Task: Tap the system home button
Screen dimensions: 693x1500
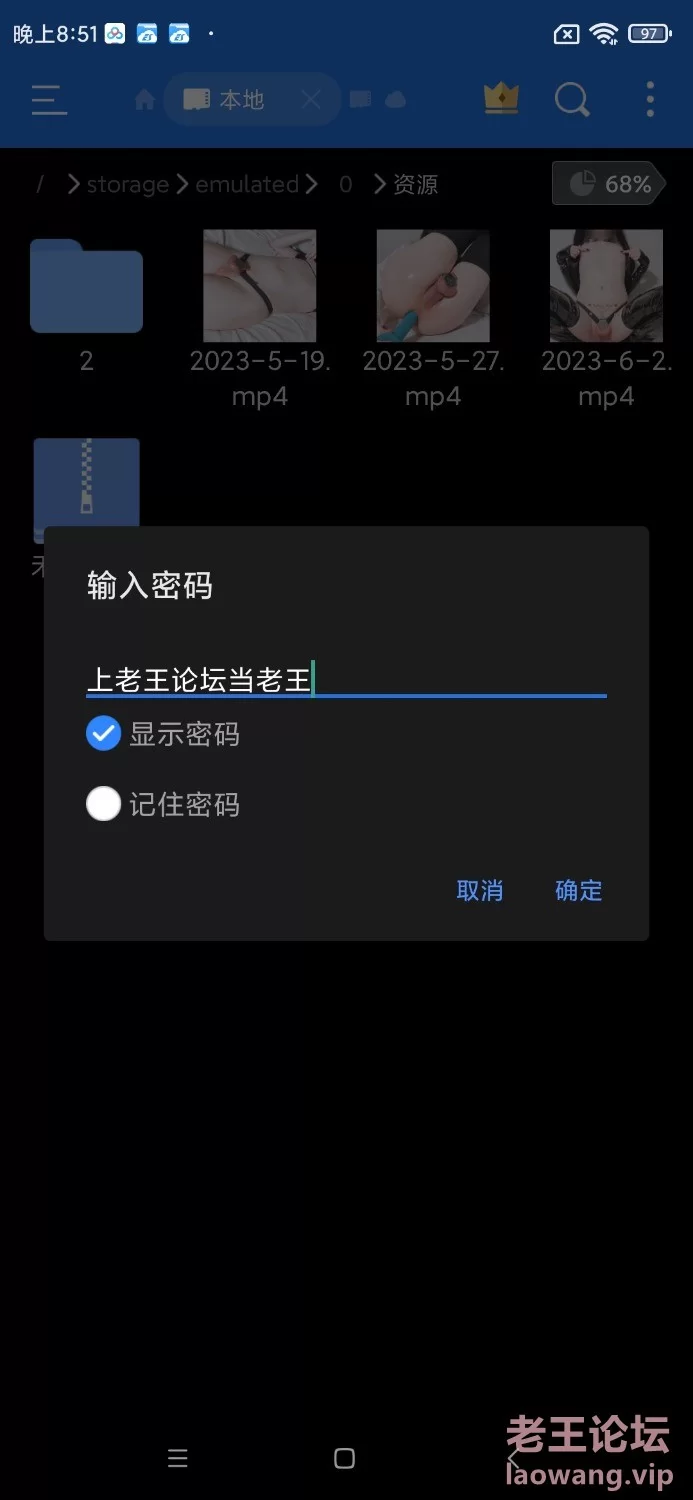Action: [x=344, y=1458]
